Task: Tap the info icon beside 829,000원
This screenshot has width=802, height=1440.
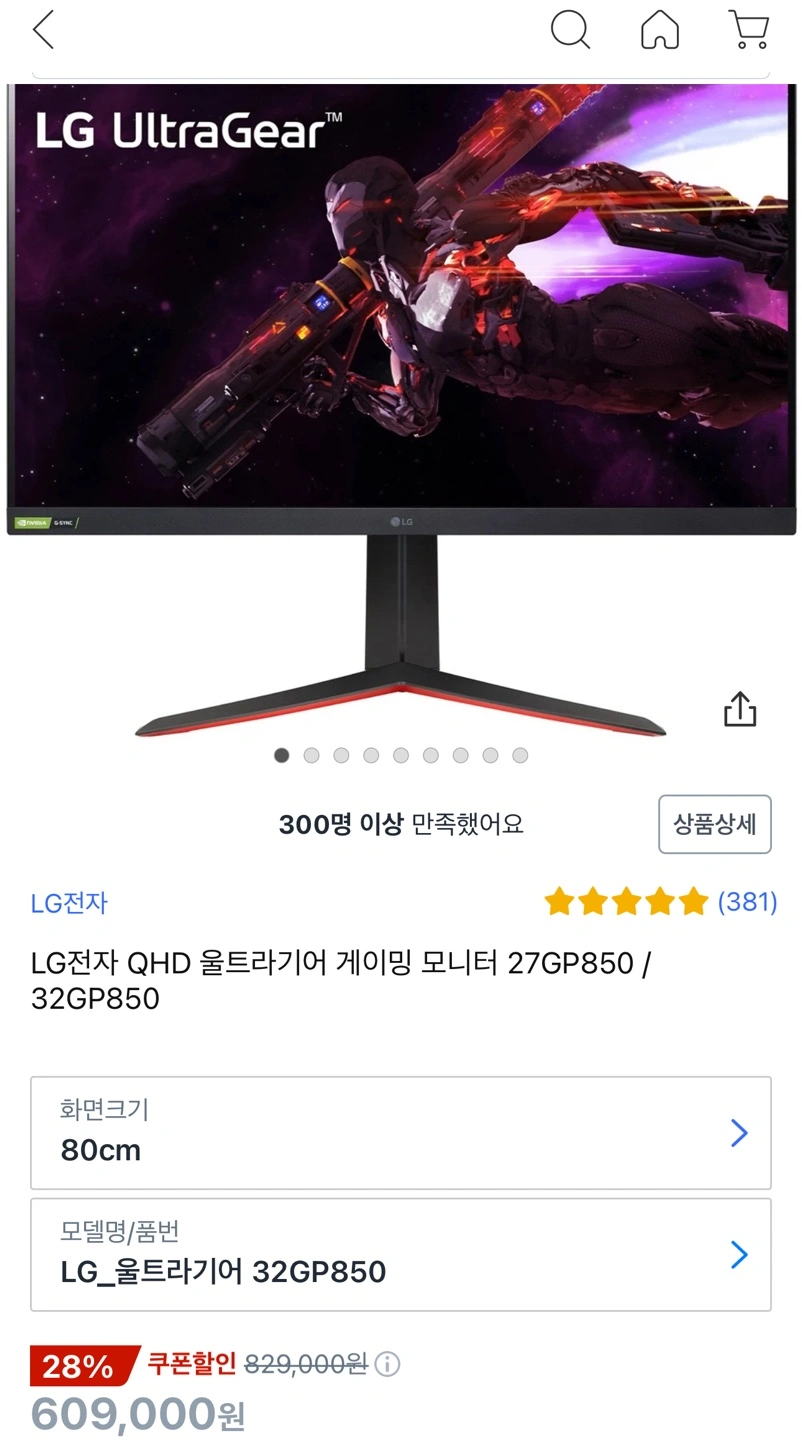Action: (388, 1363)
